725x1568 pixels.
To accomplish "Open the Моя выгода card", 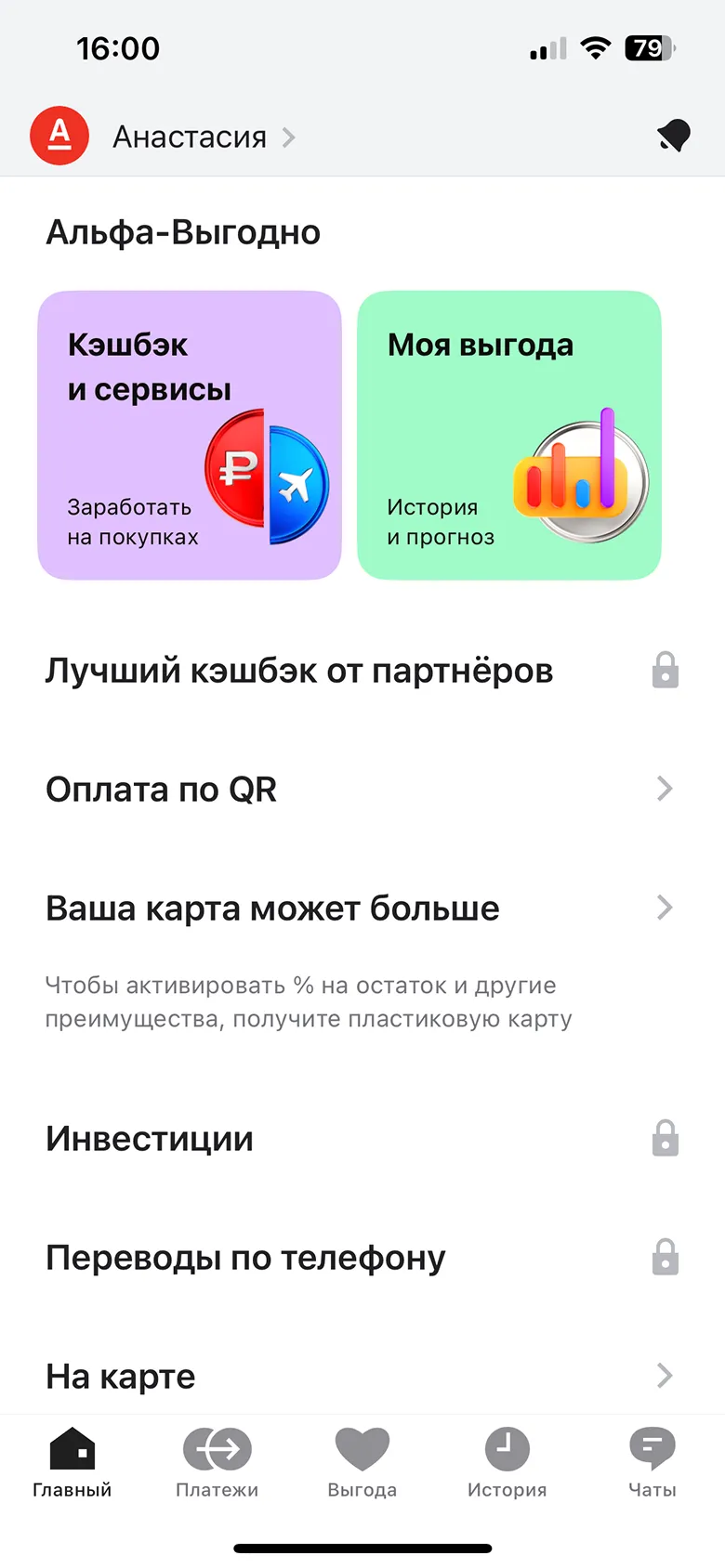I will click(508, 435).
